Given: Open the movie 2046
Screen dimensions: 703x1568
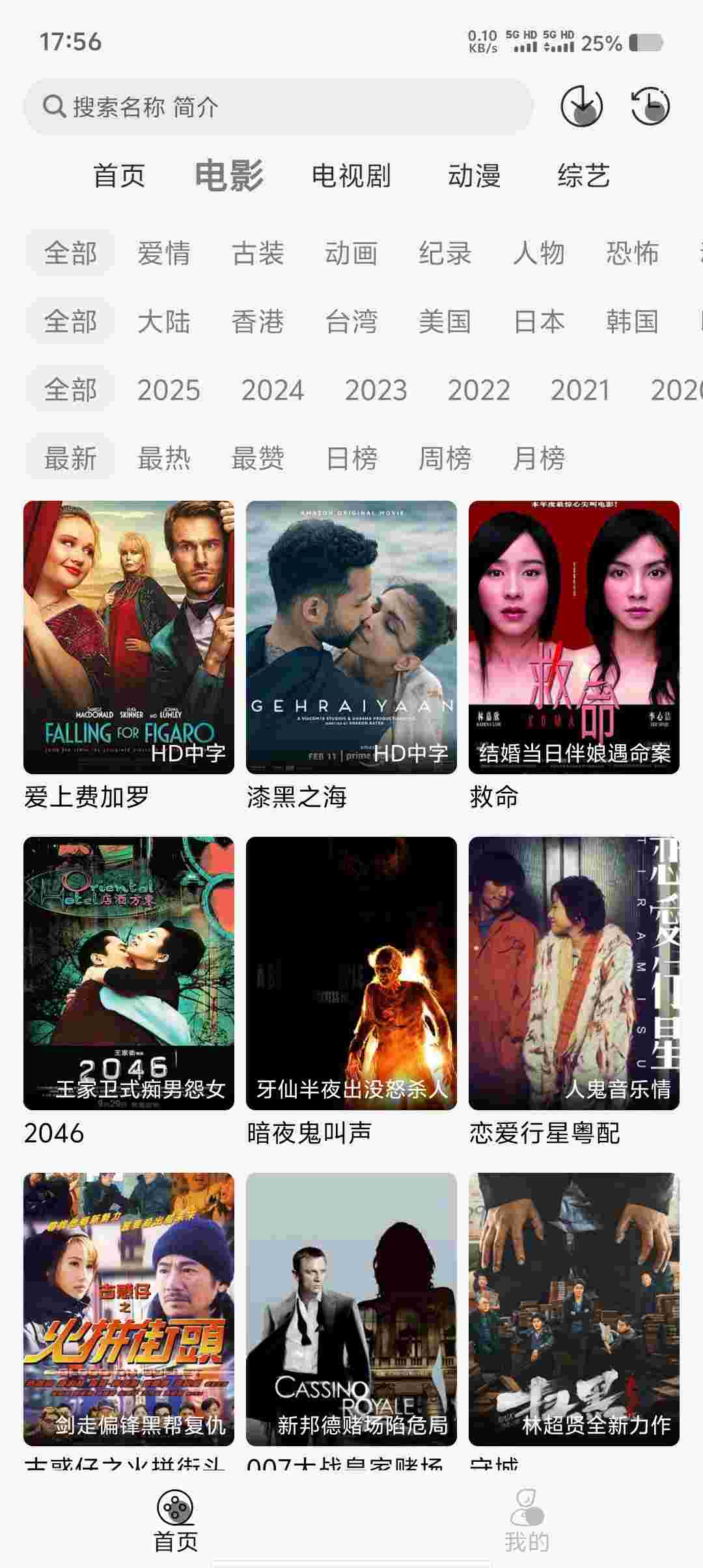Looking at the screenshot, I should coord(129,973).
